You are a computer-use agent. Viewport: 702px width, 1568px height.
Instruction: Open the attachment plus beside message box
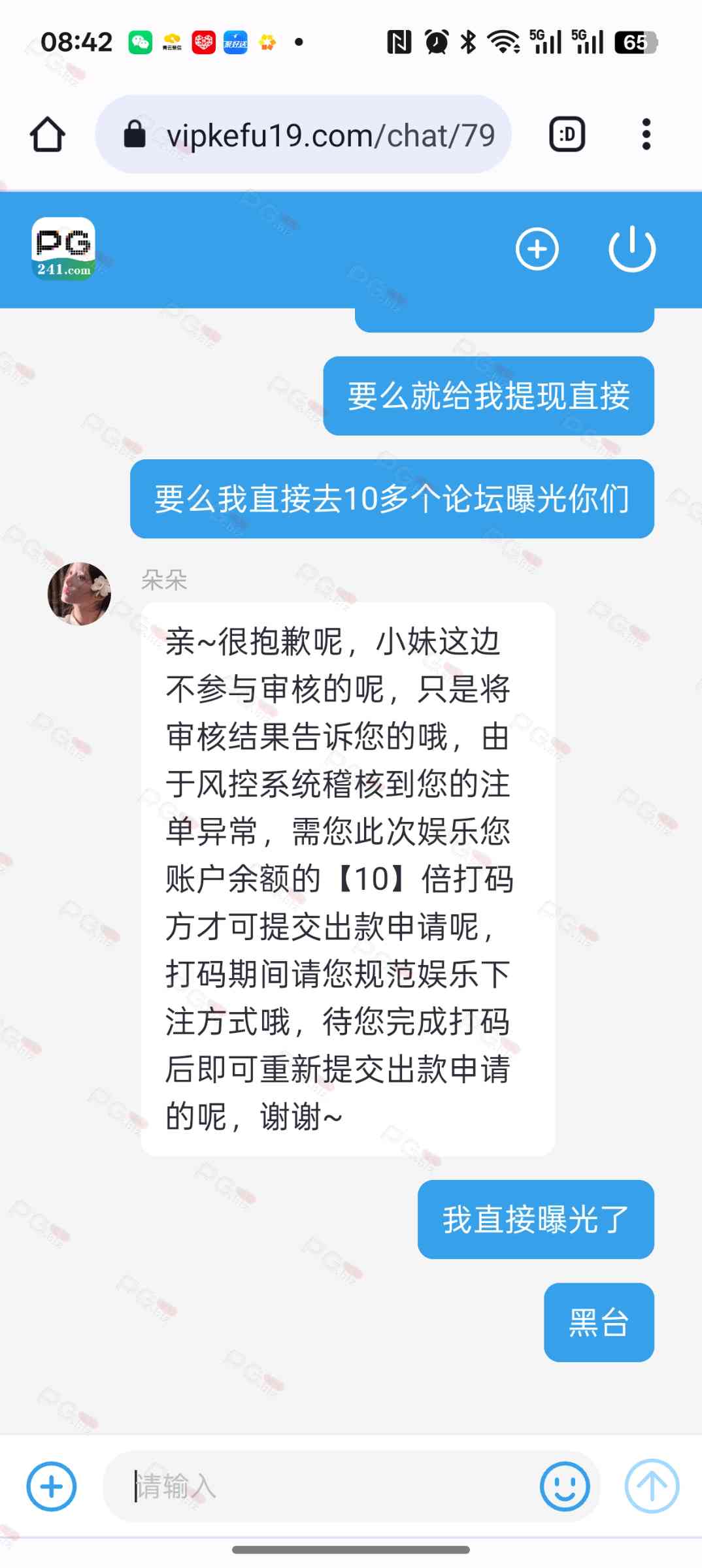(x=51, y=1486)
